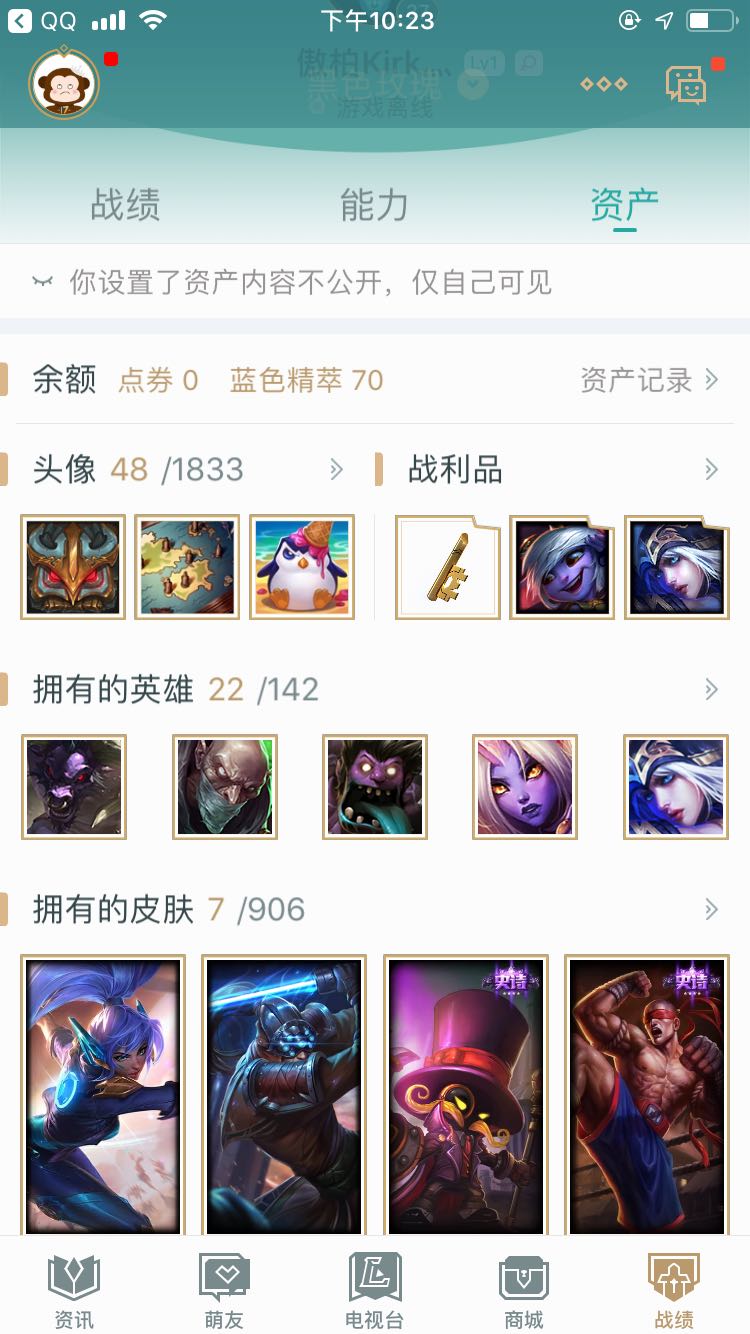Open 资产记录 asset records
The width and height of the screenshot is (750, 1334).
tap(650, 380)
